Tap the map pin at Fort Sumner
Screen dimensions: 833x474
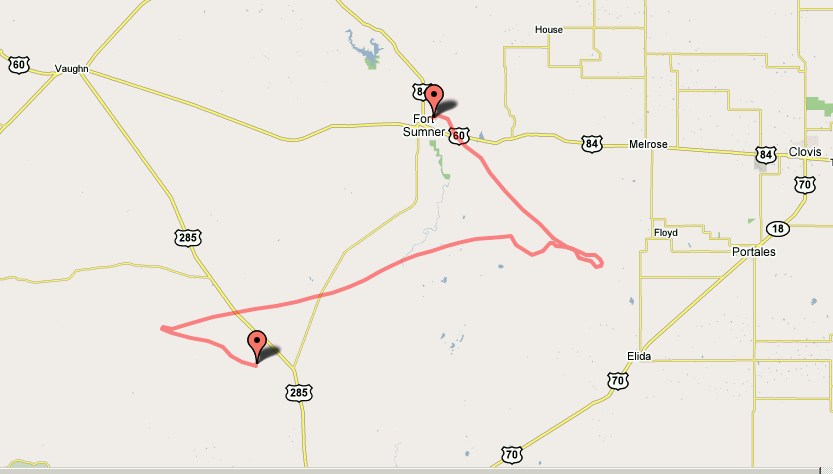pos(434,99)
